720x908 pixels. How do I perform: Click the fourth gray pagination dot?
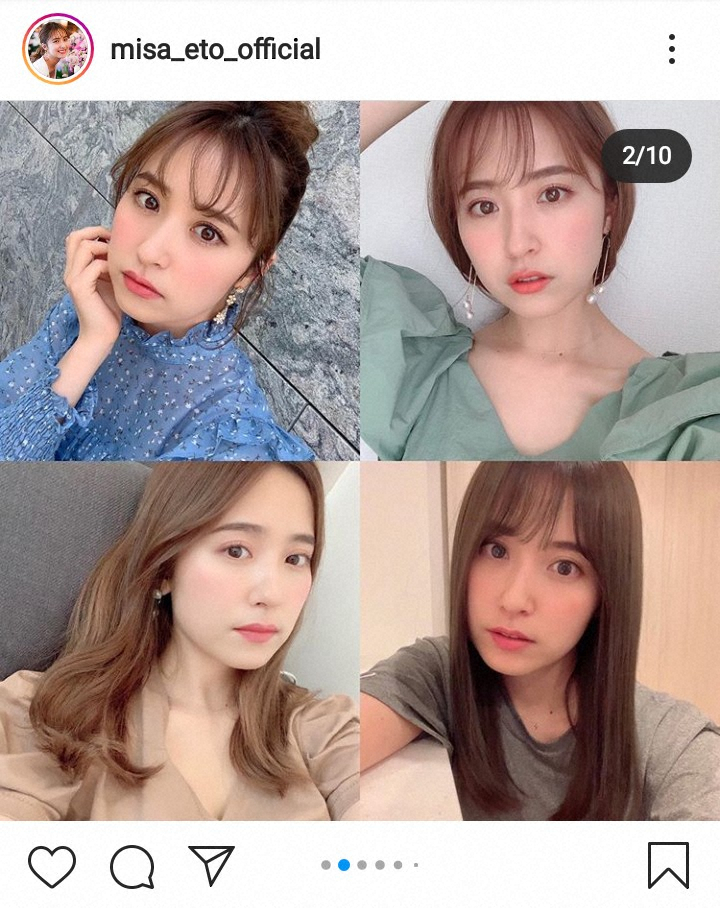coord(380,864)
